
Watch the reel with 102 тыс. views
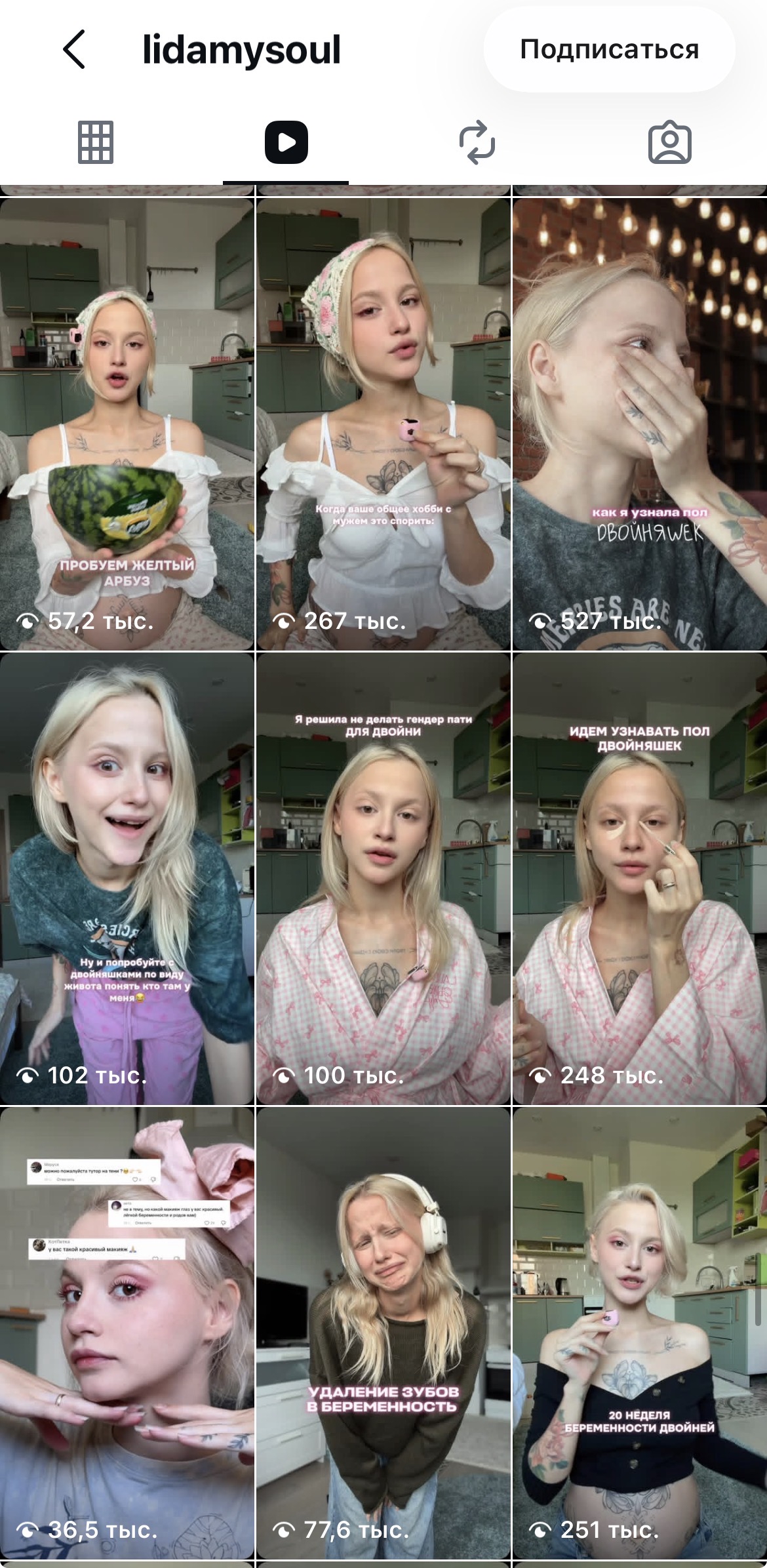(127, 879)
